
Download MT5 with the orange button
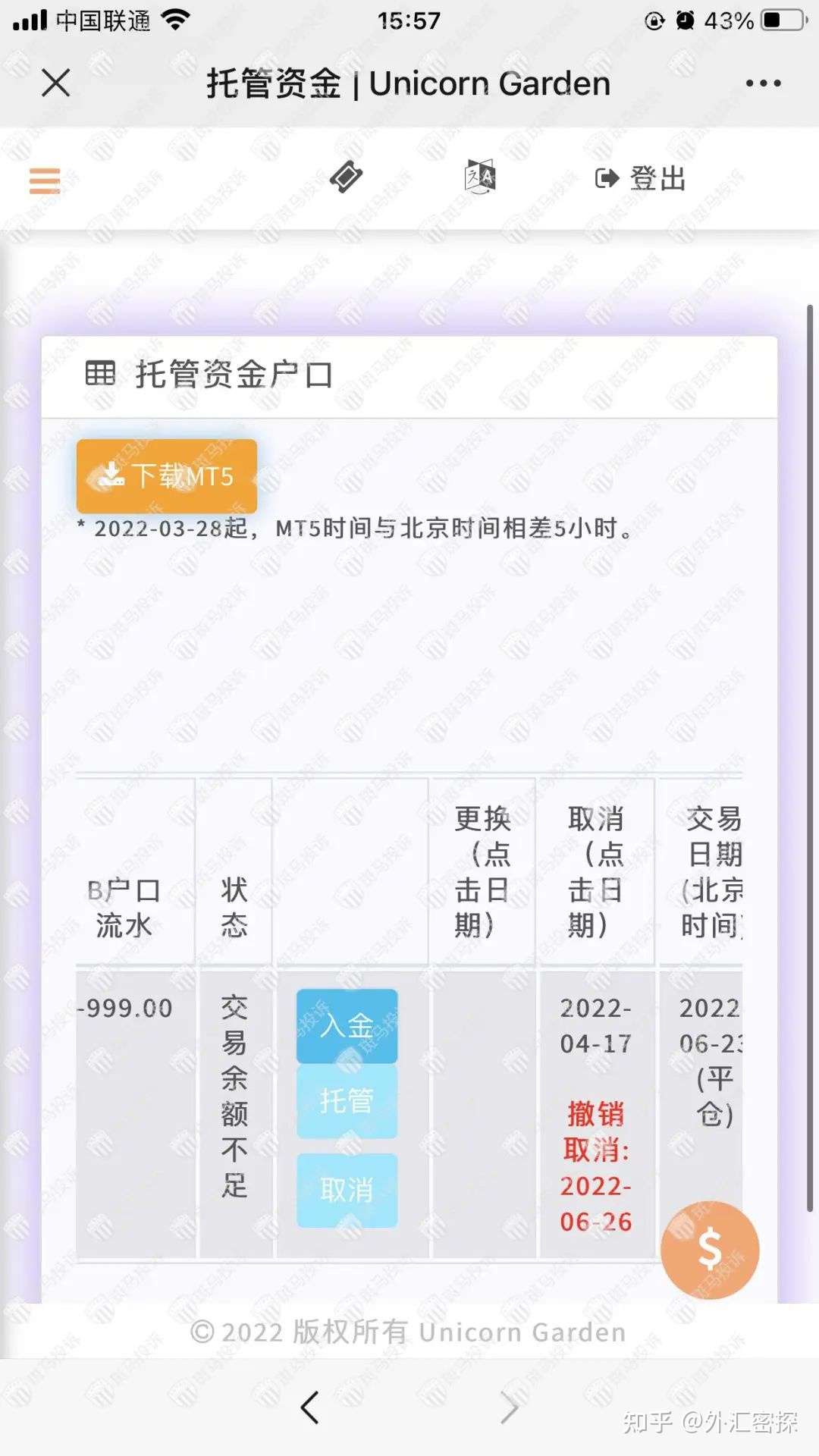point(167,475)
